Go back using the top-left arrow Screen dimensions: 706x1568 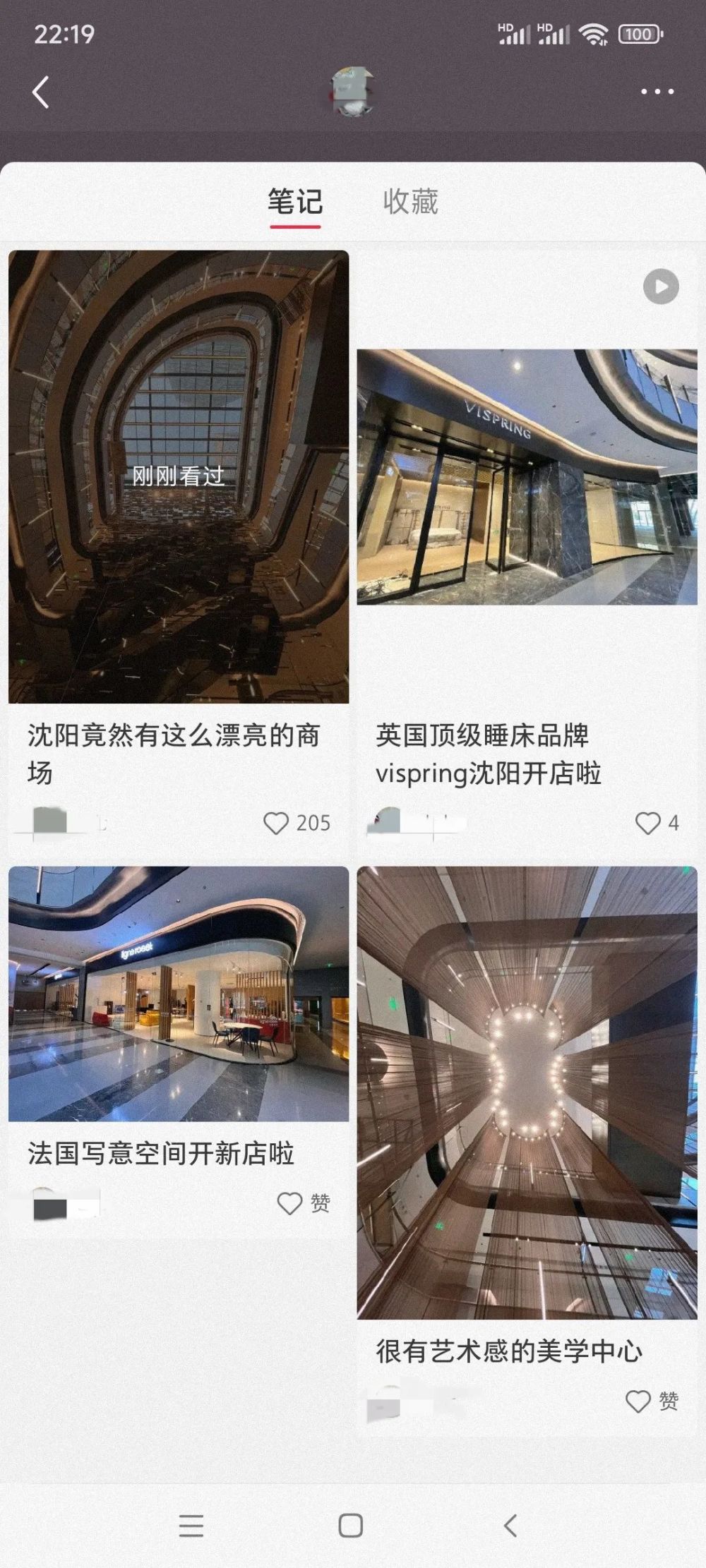(x=41, y=92)
